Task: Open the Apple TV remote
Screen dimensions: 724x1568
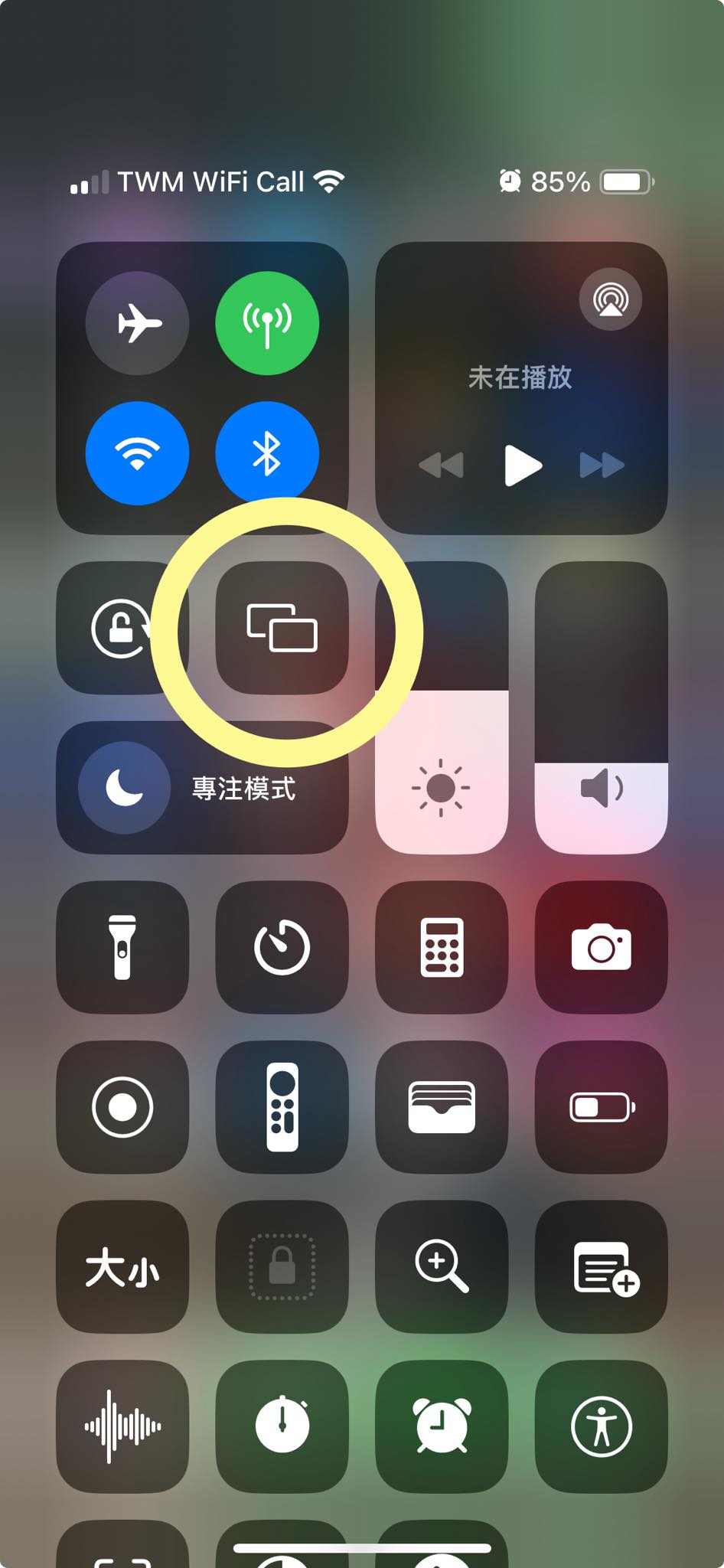Action: point(282,1107)
